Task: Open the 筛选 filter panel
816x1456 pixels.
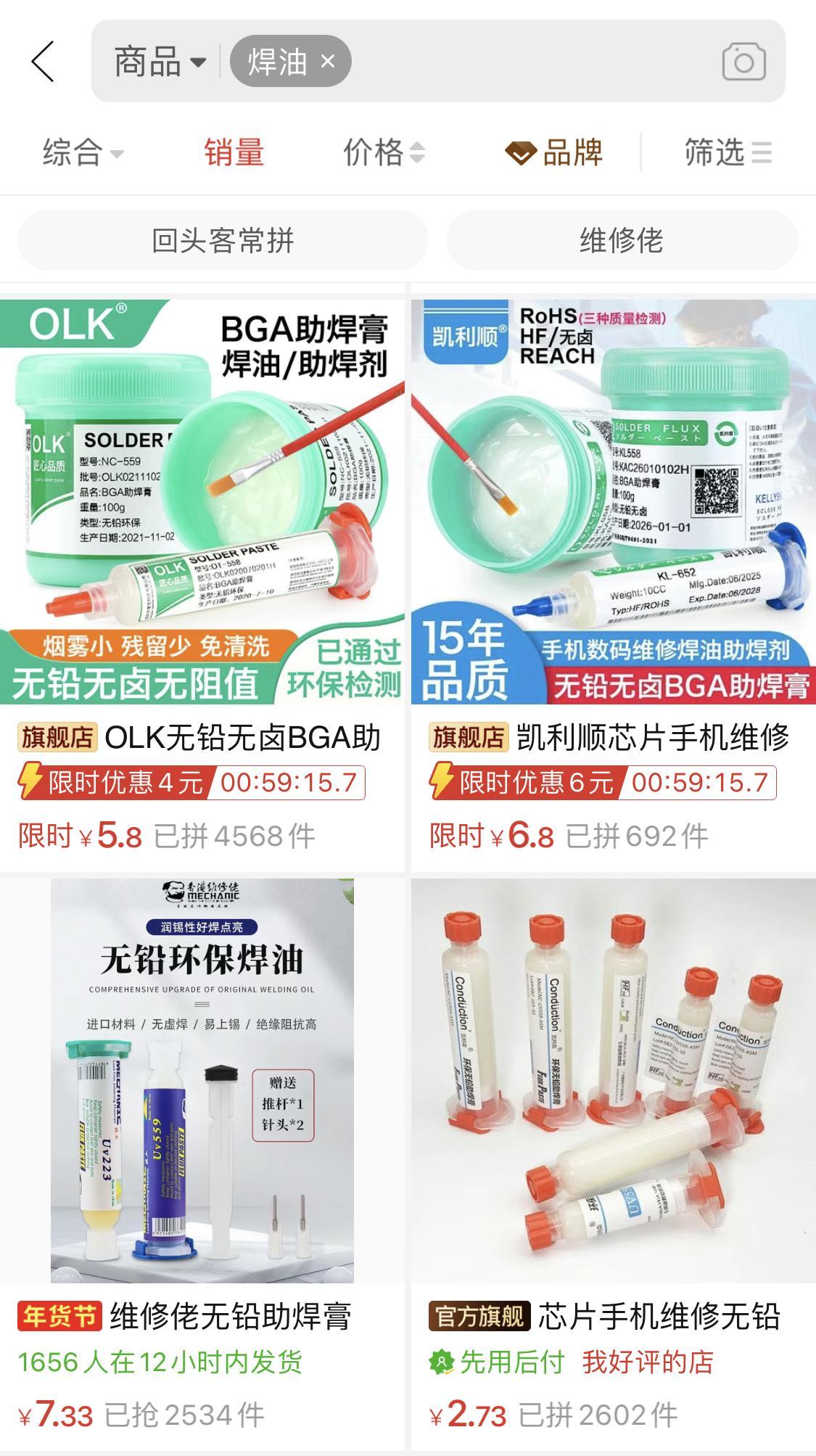Action: [x=727, y=152]
